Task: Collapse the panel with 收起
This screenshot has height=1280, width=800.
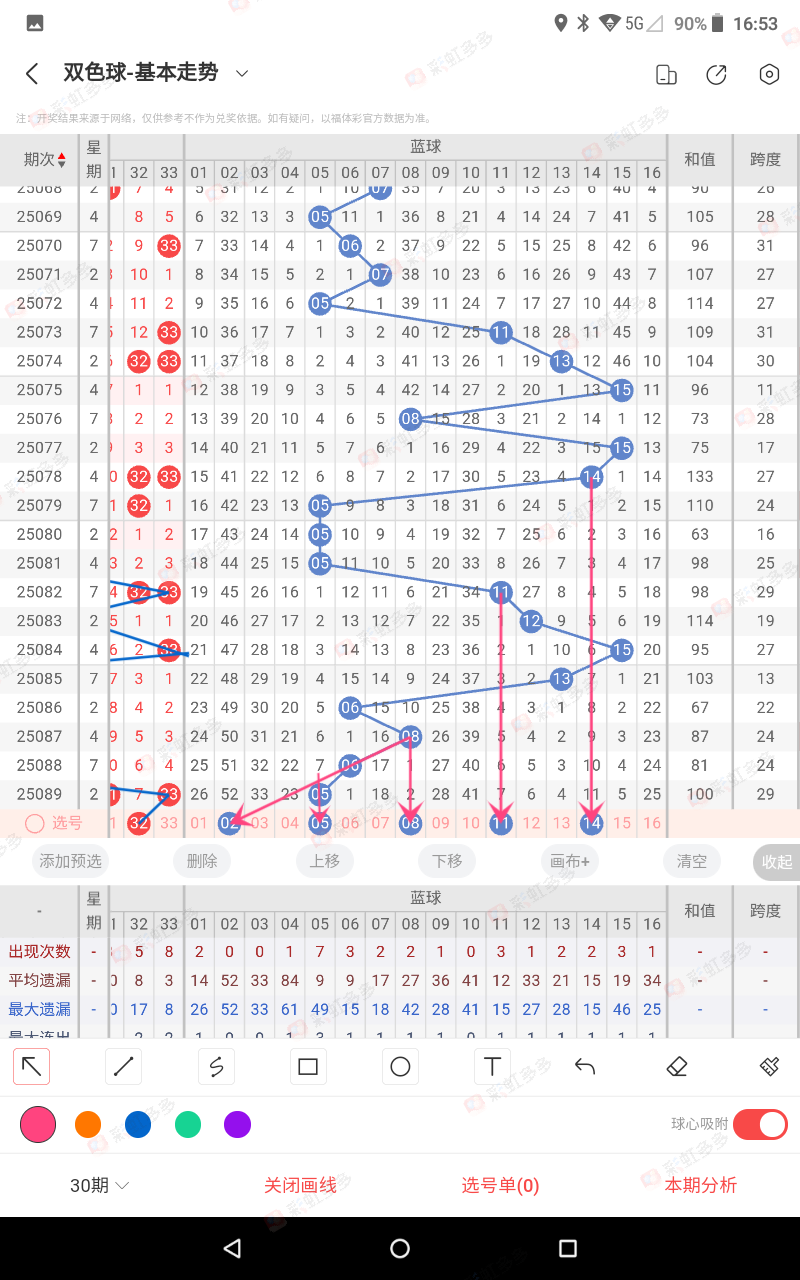Action: (x=776, y=861)
